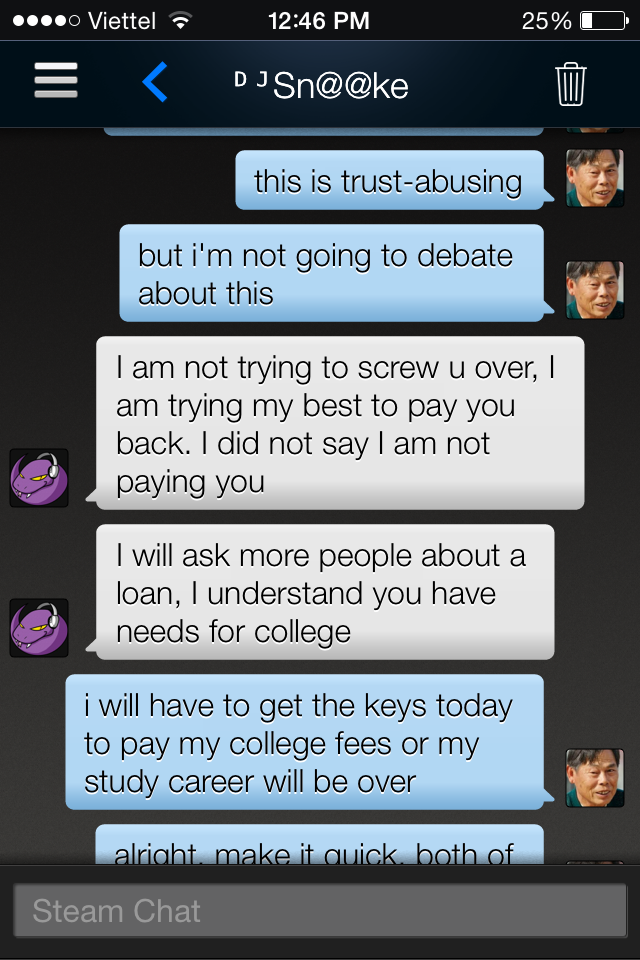Go back using the blue arrow

click(155, 82)
